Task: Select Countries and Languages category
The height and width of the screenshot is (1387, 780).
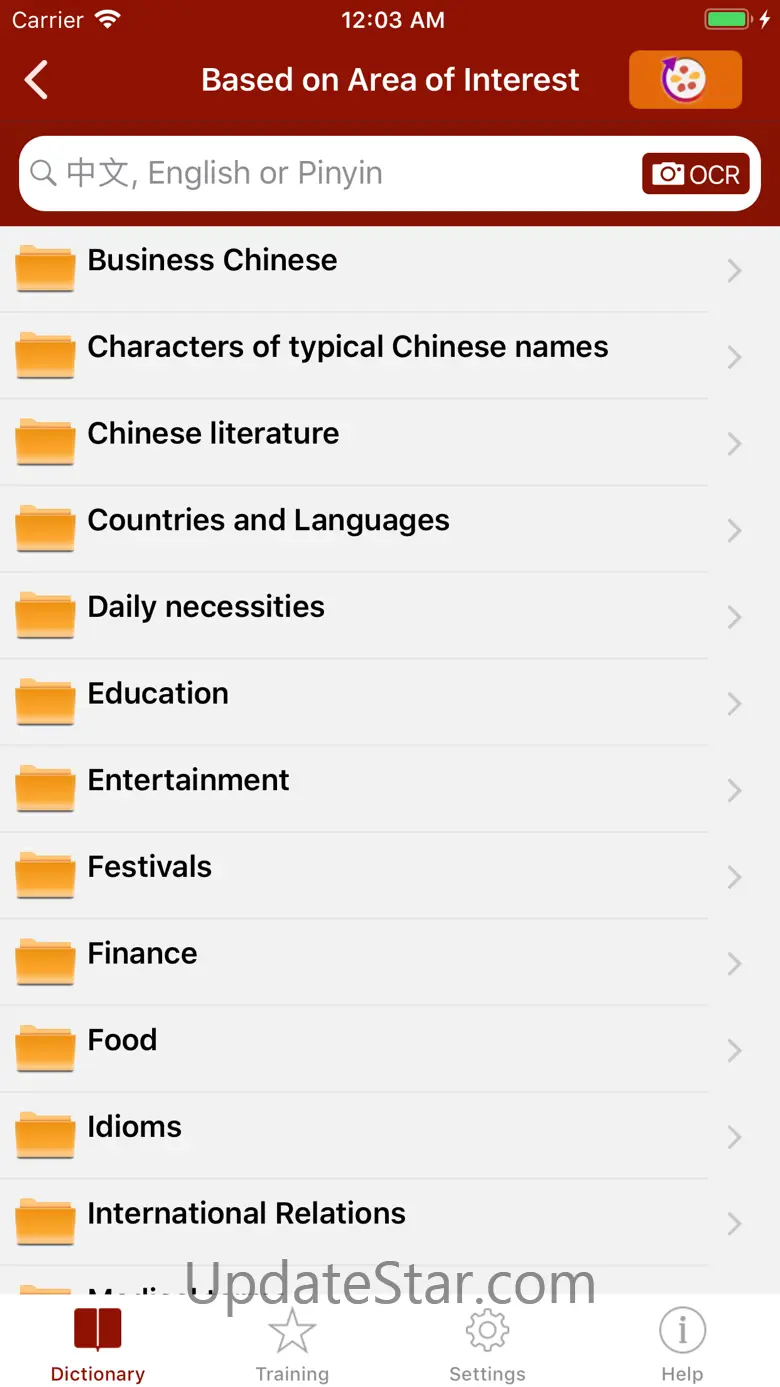Action: [390, 529]
